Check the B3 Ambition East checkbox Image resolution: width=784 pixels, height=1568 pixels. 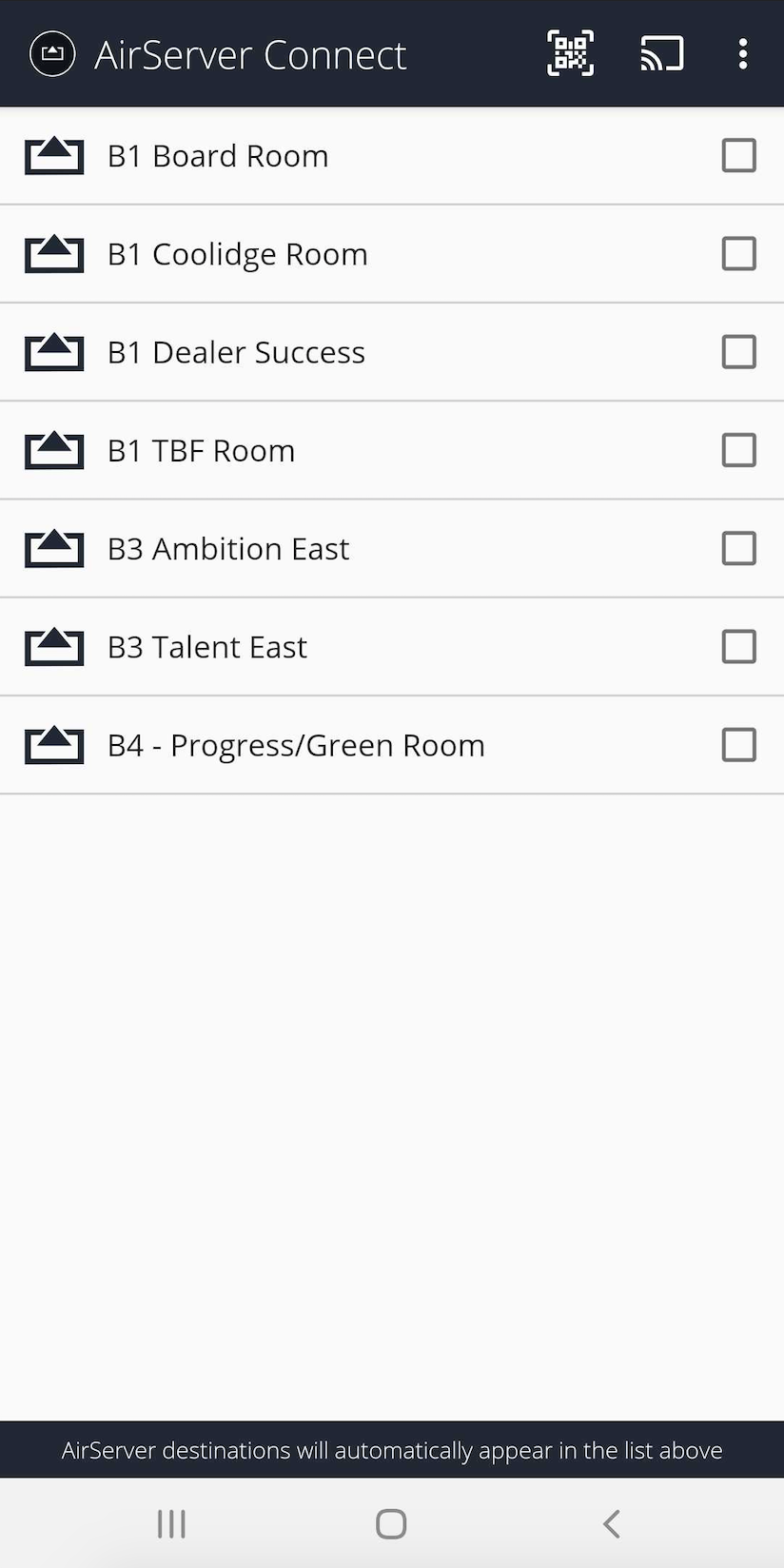click(x=739, y=548)
